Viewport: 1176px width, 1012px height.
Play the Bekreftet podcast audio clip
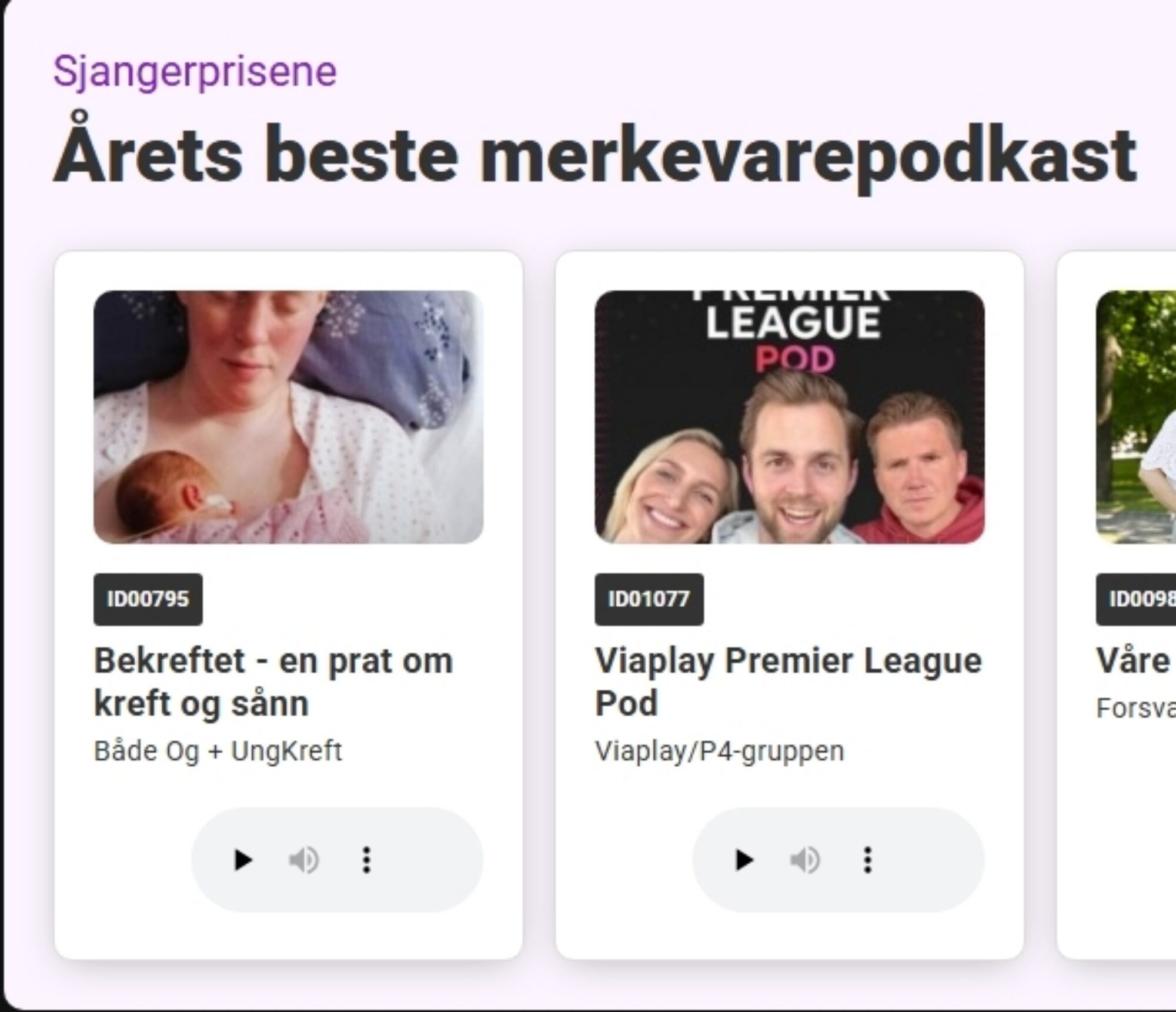(x=243, y=860)
